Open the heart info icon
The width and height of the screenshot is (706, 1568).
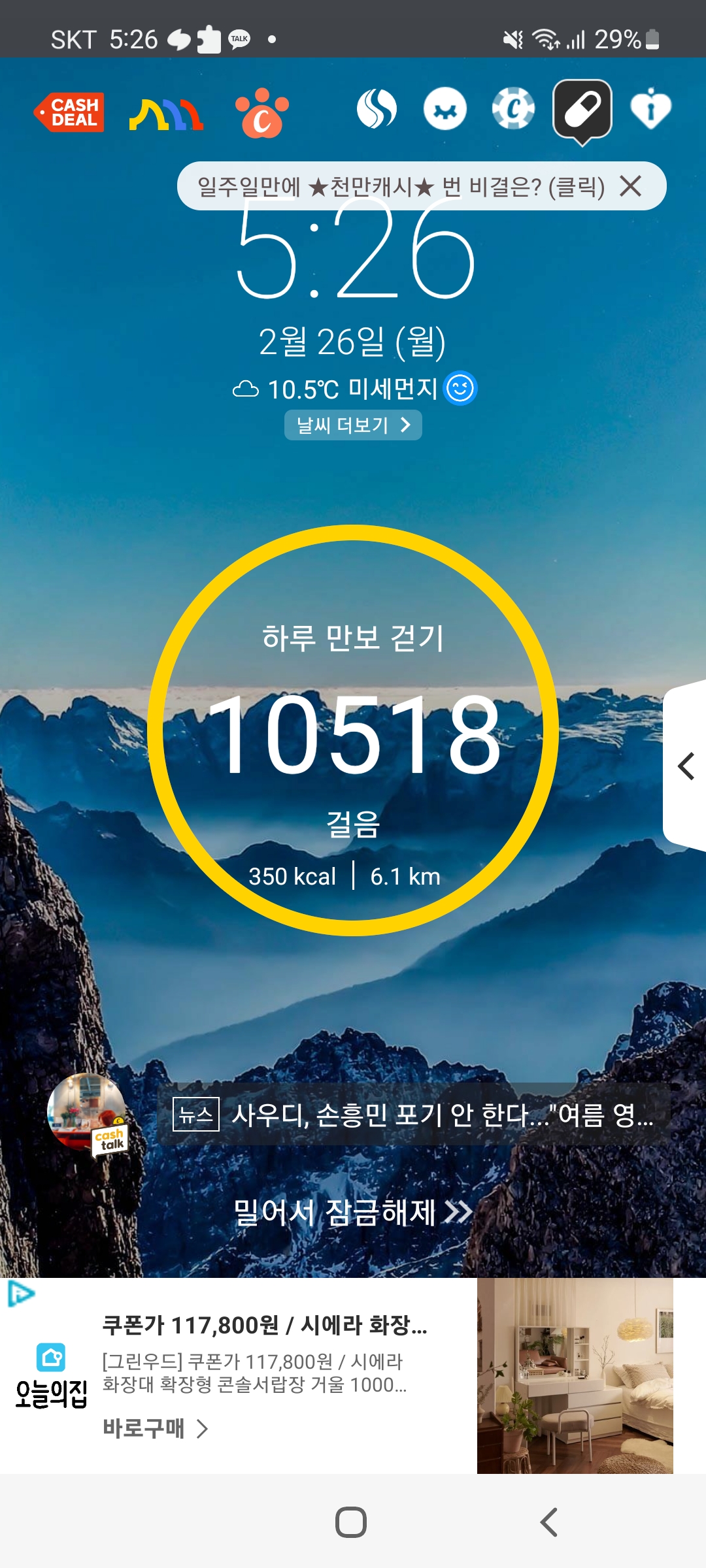click(650, 108)
